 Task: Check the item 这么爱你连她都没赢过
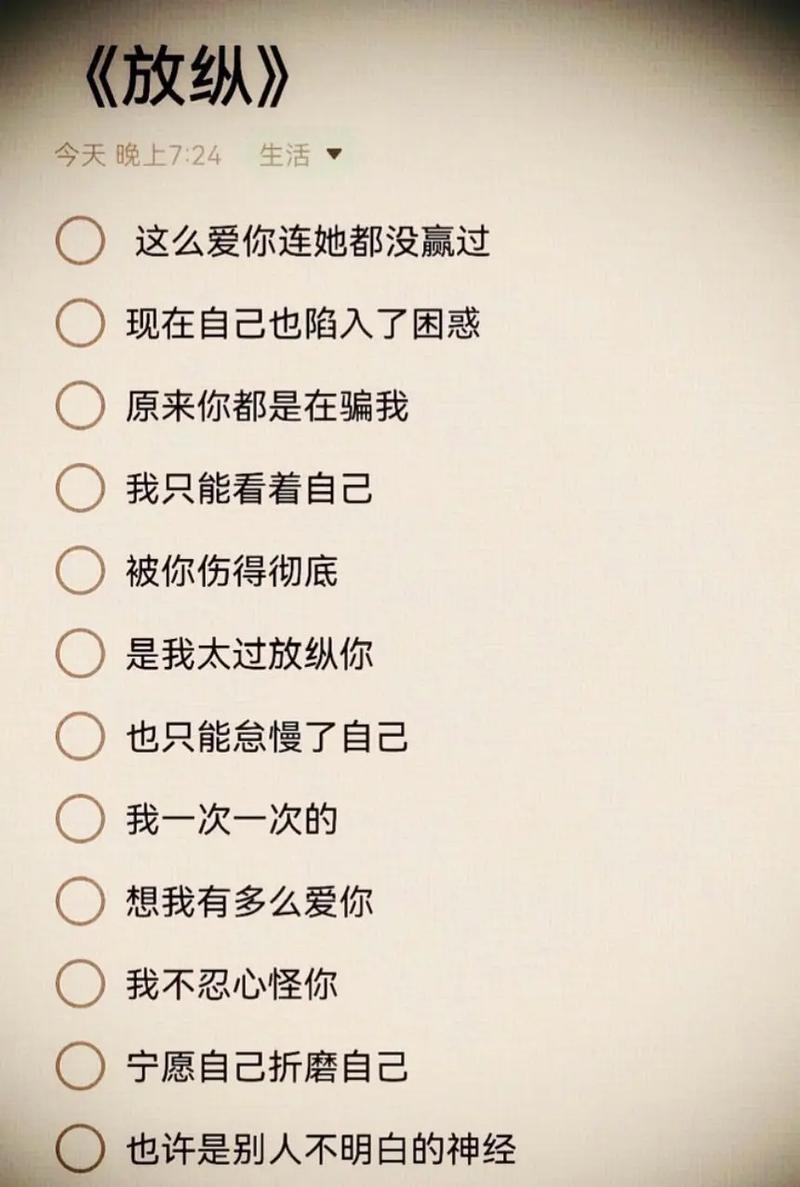tap(80, 241)
